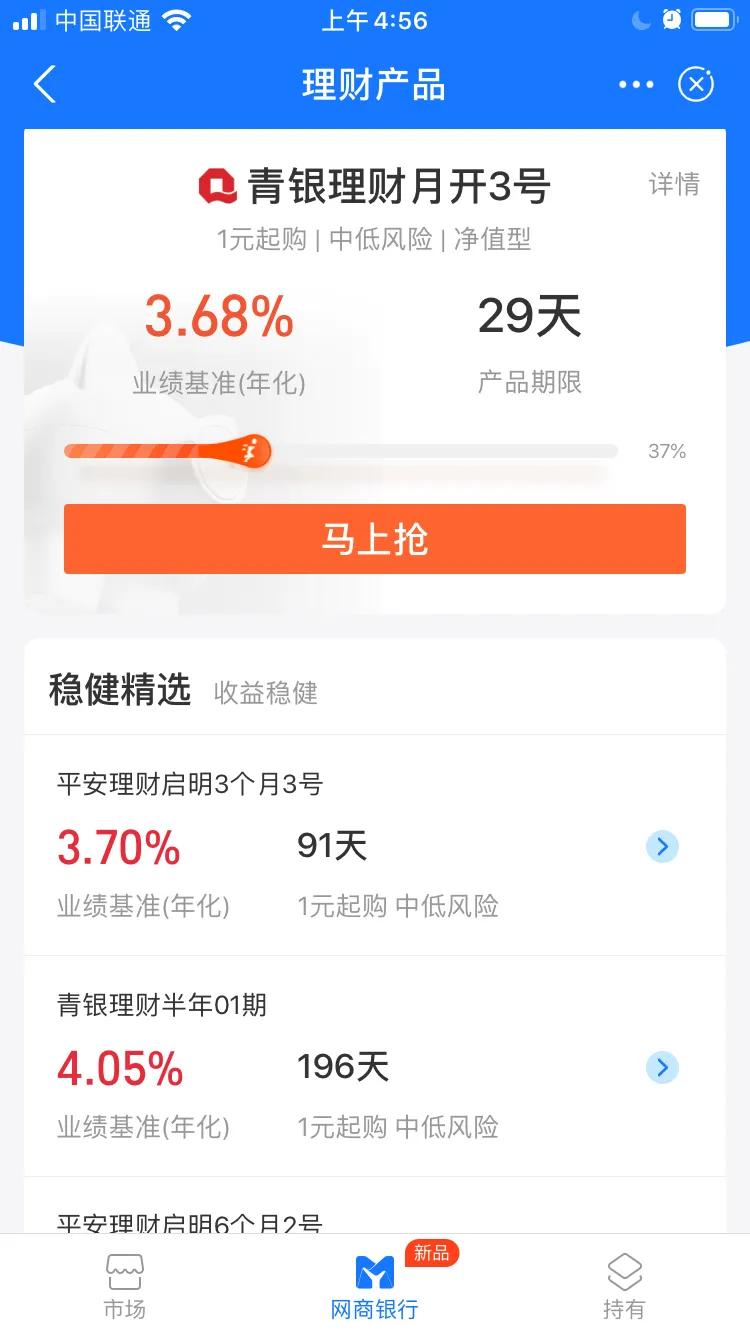This screenshot has width=750, height=1334.
Task: Tap the back arrow to return
Action: coord(42,85)
